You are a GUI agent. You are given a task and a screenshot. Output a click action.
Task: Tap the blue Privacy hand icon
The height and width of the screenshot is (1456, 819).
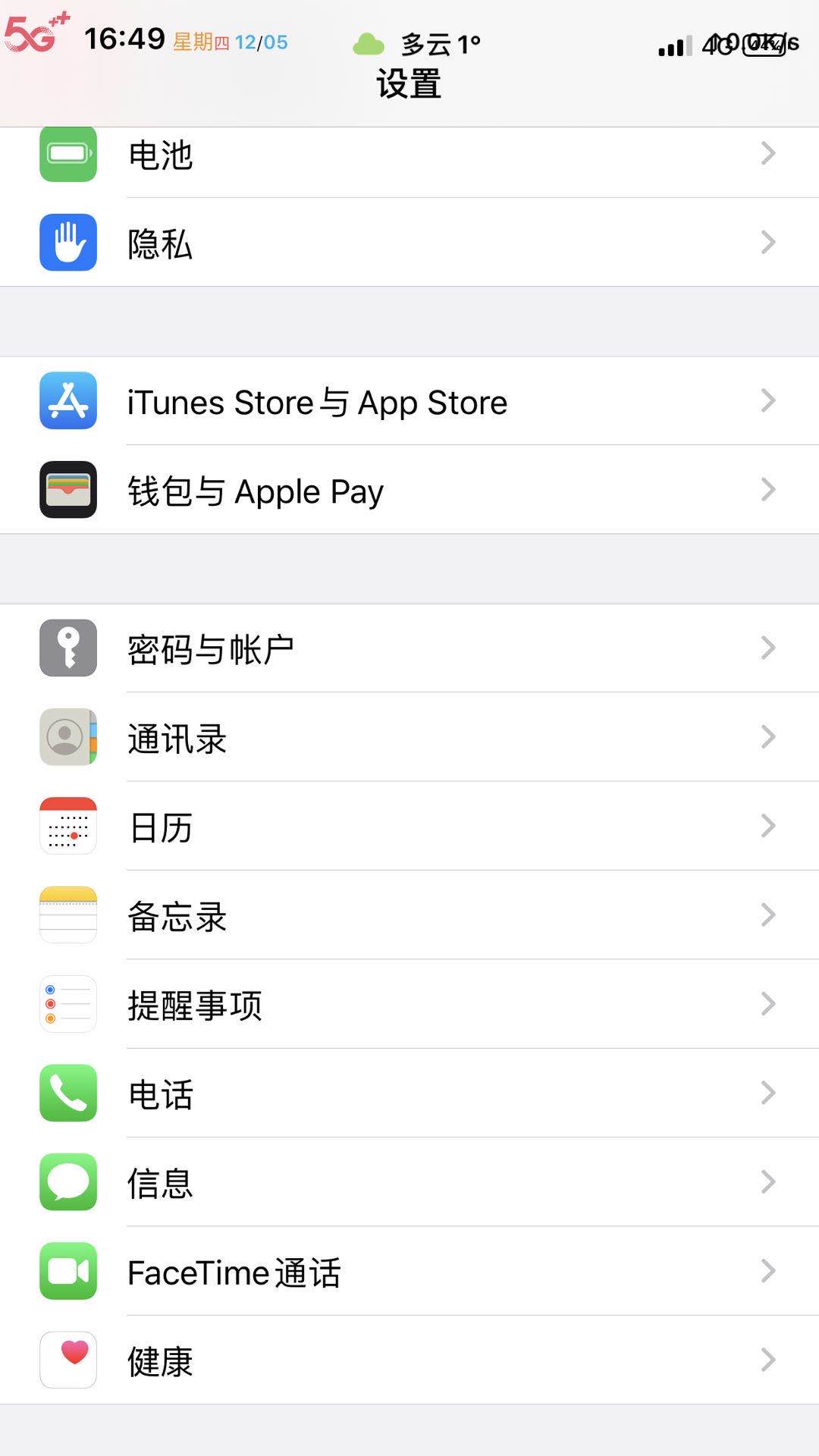point(67,243)
